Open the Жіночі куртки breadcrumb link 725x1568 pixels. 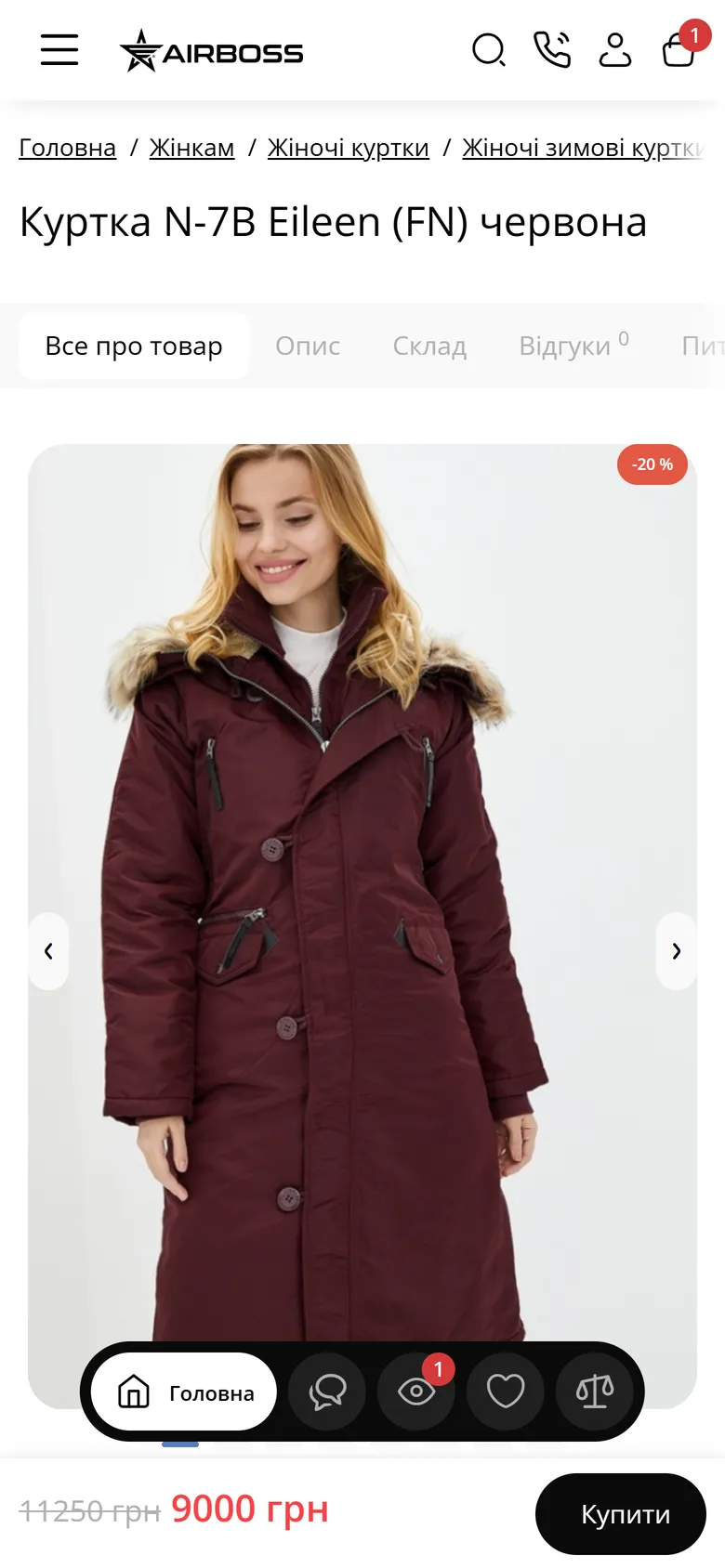tap(349, 148)
